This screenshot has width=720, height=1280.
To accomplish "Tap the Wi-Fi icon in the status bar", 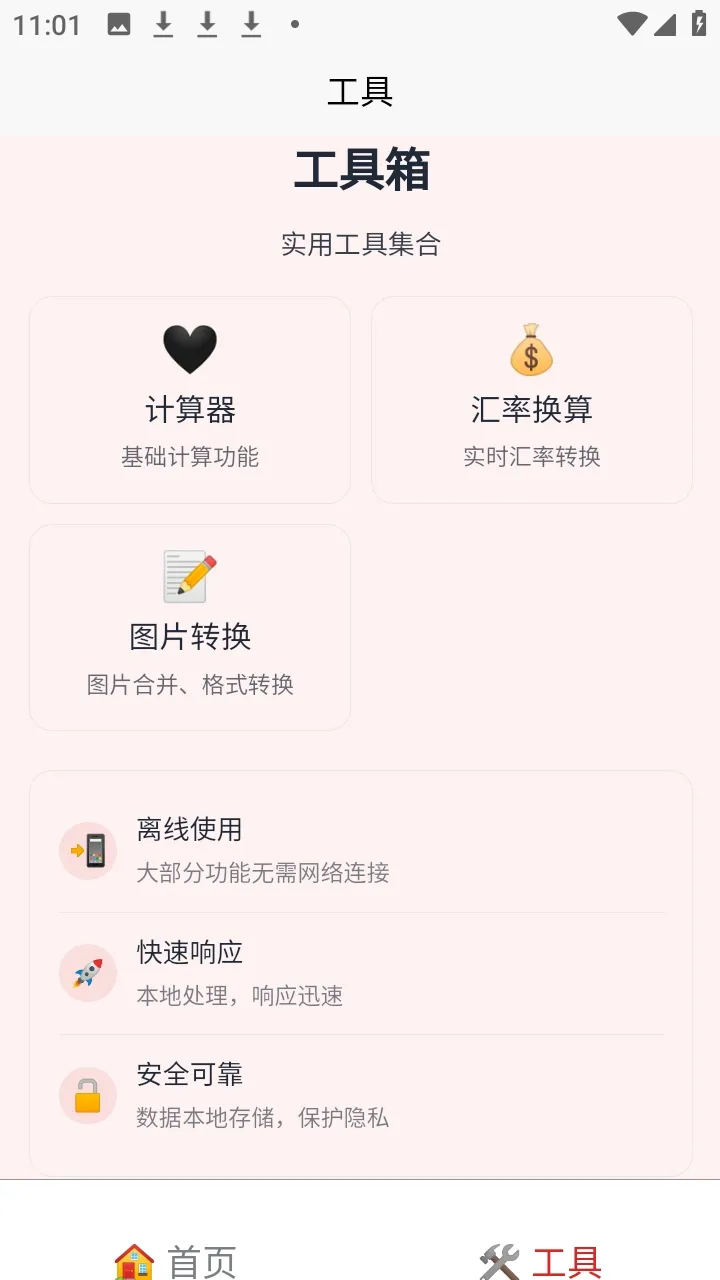I will click(x=631, y=24).
